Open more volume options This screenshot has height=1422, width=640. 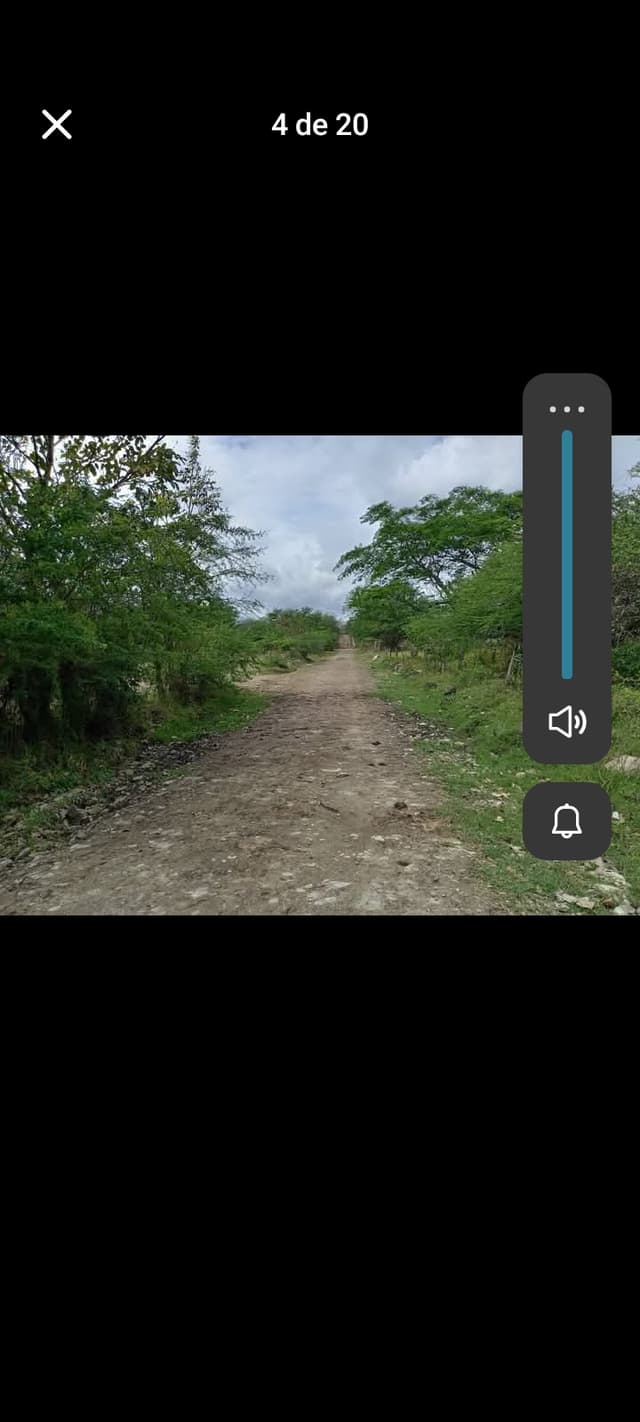566,409
